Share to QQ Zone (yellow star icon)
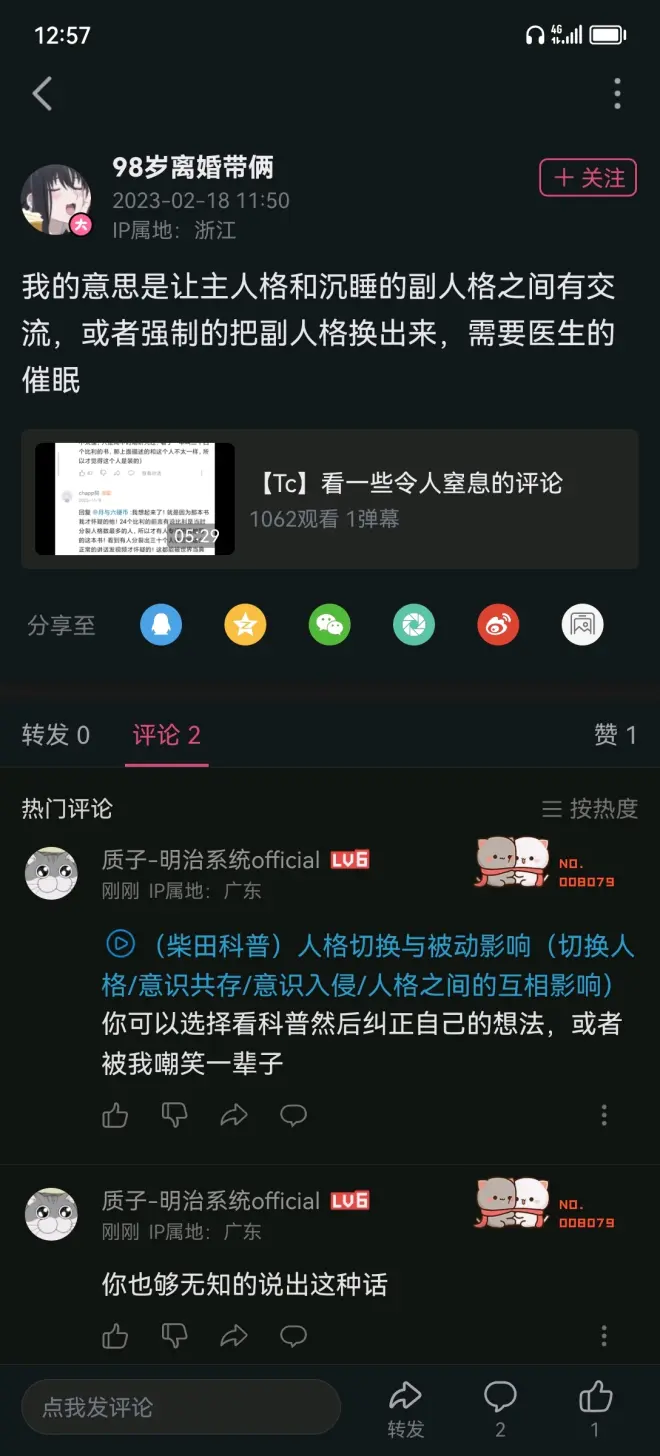Image resolution: width=660 pixels, height=1456 pixels. click(245, 625)
